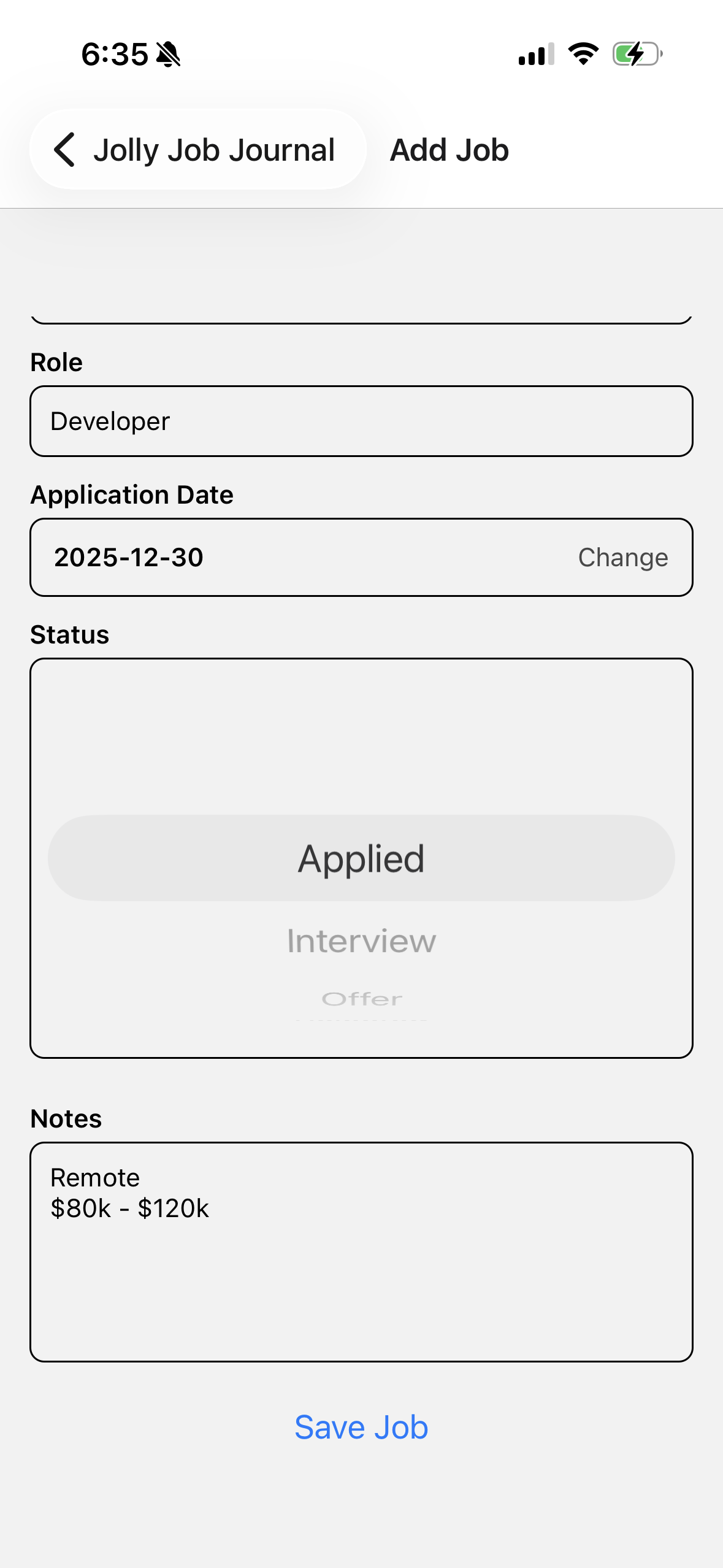Open the date picker via Change
This screenshot has height=1568, width=723.
pyautogui.click(x=622, y=557)
